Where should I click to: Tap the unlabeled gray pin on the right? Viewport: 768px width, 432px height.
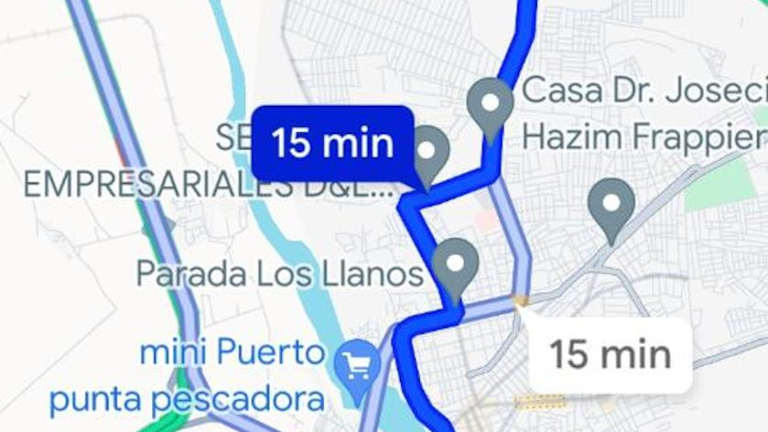[x=610, y=205]
